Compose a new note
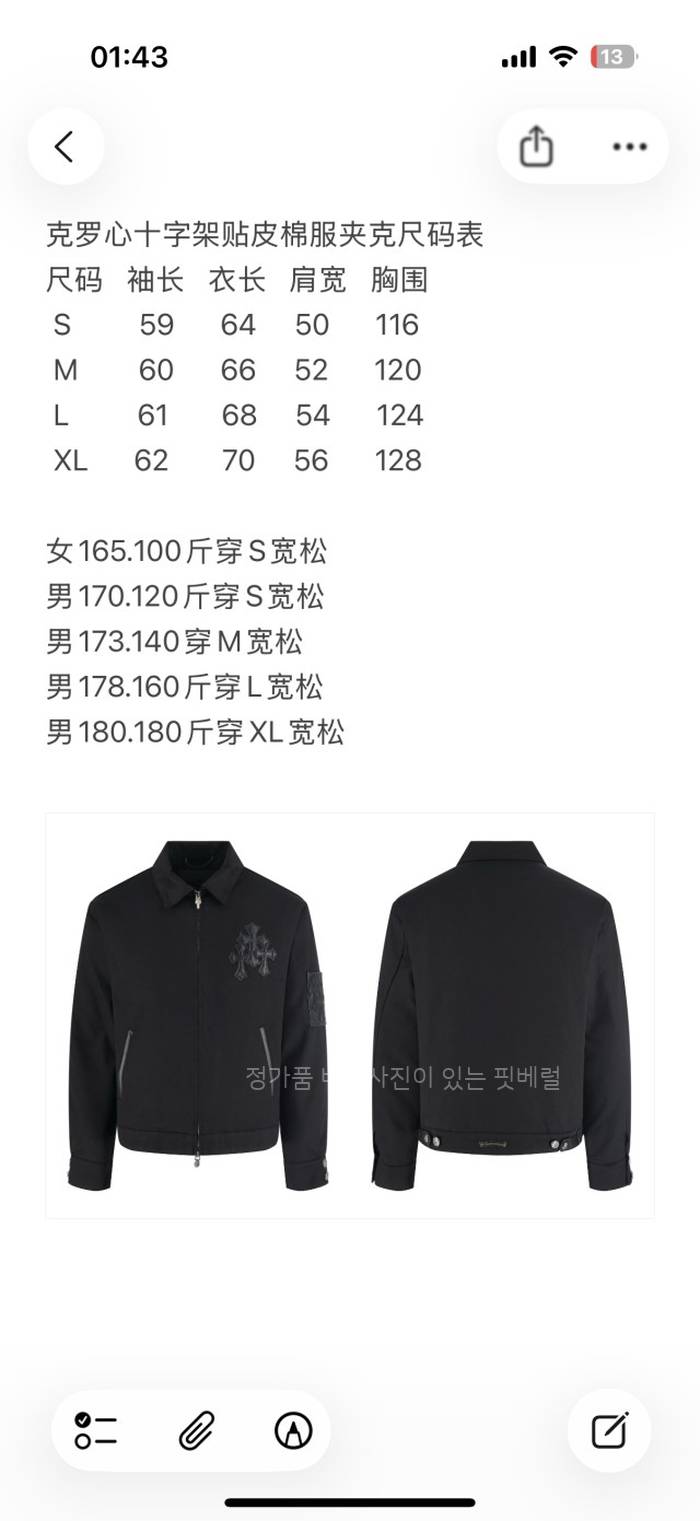 pyautogui.click(x=610, y=1431)
